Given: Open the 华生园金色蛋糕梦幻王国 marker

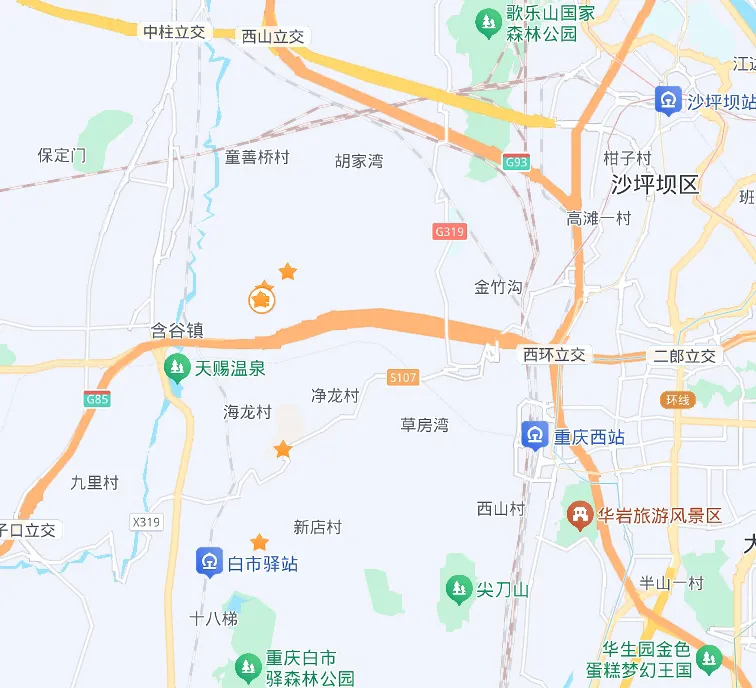Looking at the screenshot, I should (708, 658).
